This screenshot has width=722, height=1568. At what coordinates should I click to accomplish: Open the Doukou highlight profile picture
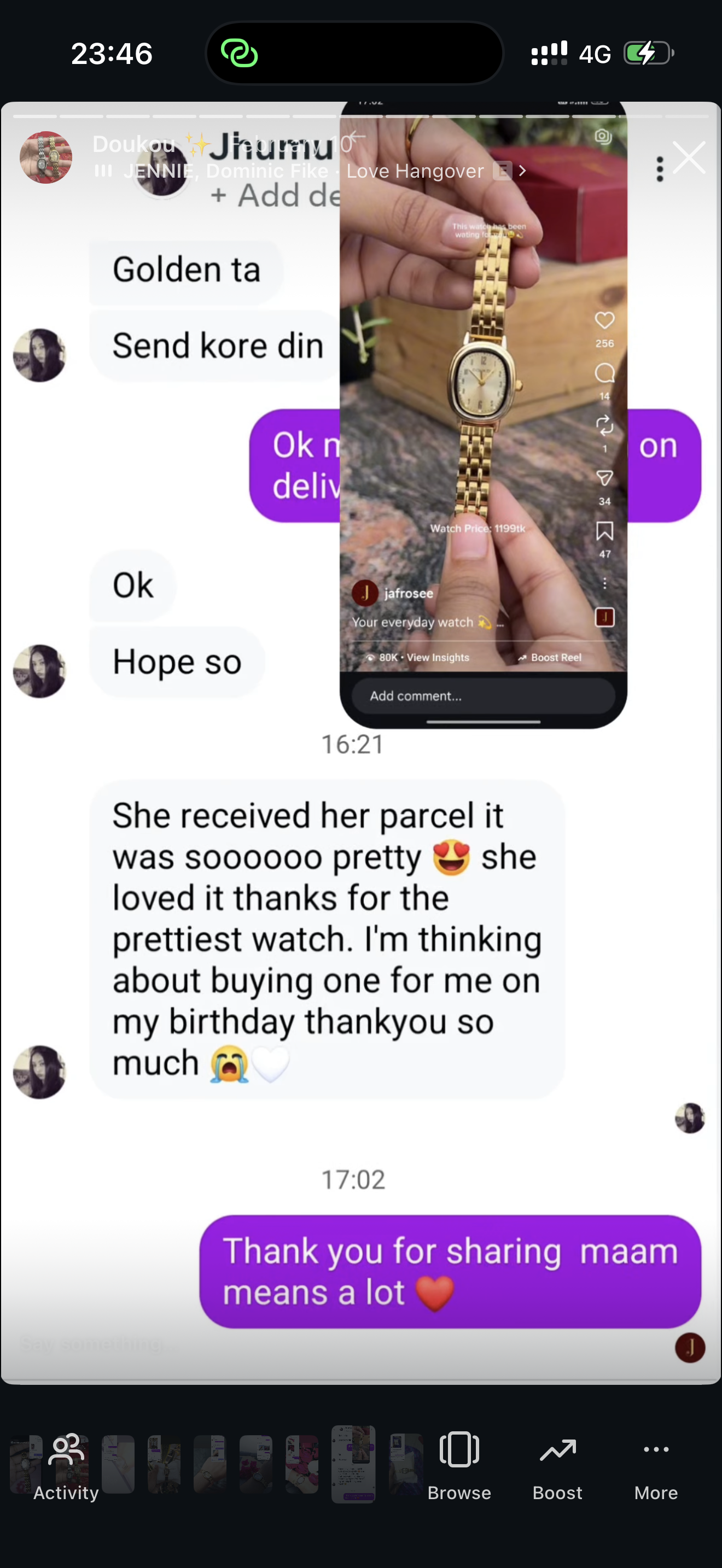coord(45,157)
